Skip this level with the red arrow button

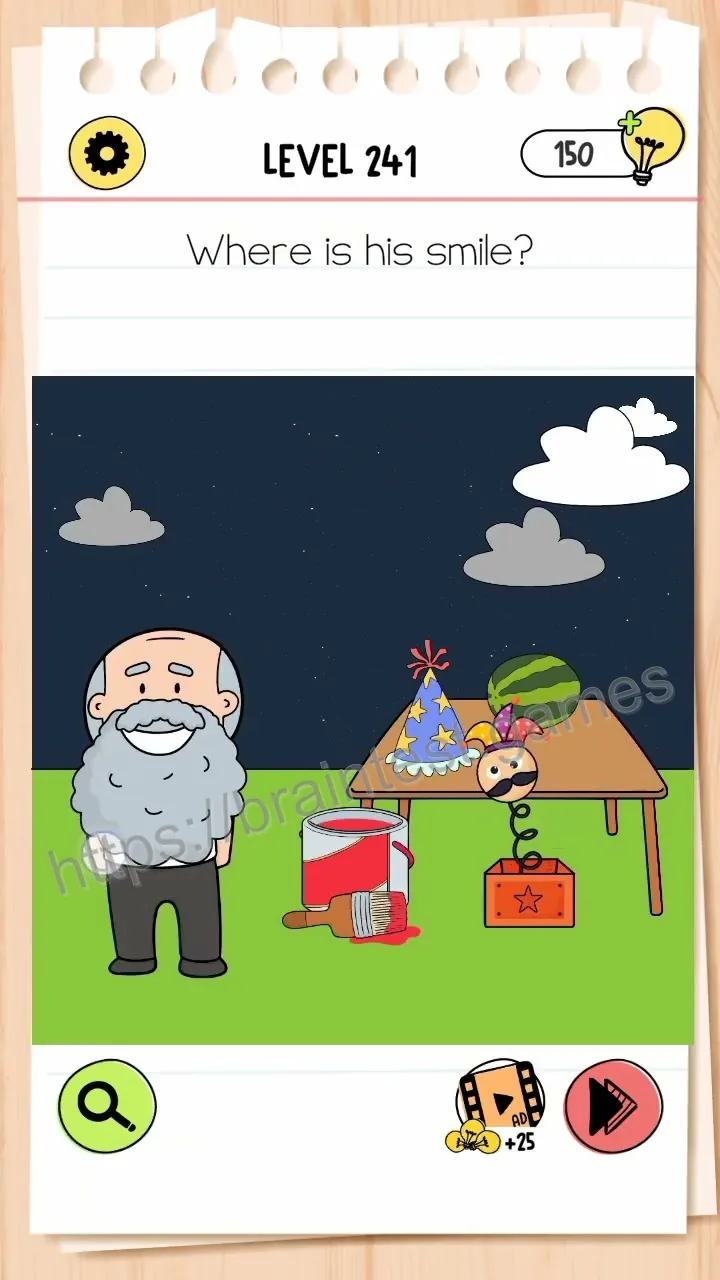click(613, 1107)
